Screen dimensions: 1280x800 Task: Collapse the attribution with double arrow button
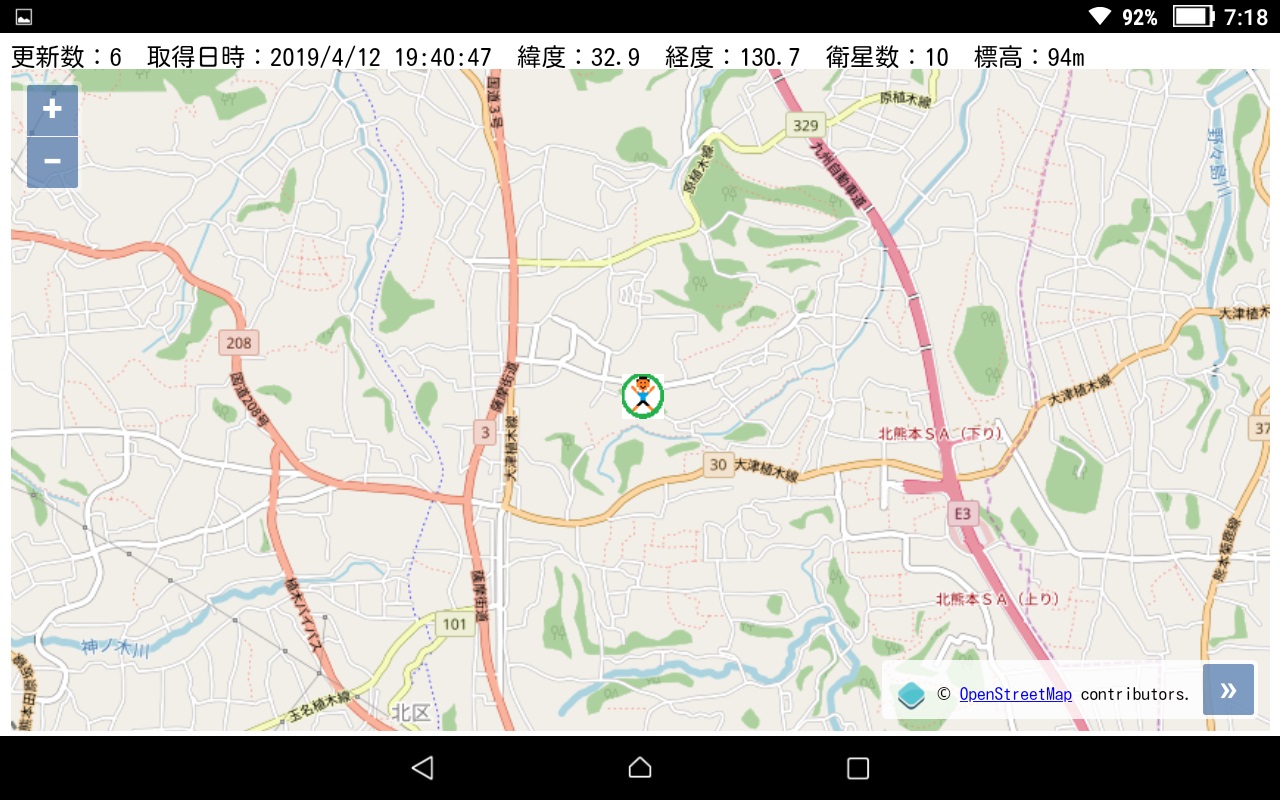(1228, 690)
